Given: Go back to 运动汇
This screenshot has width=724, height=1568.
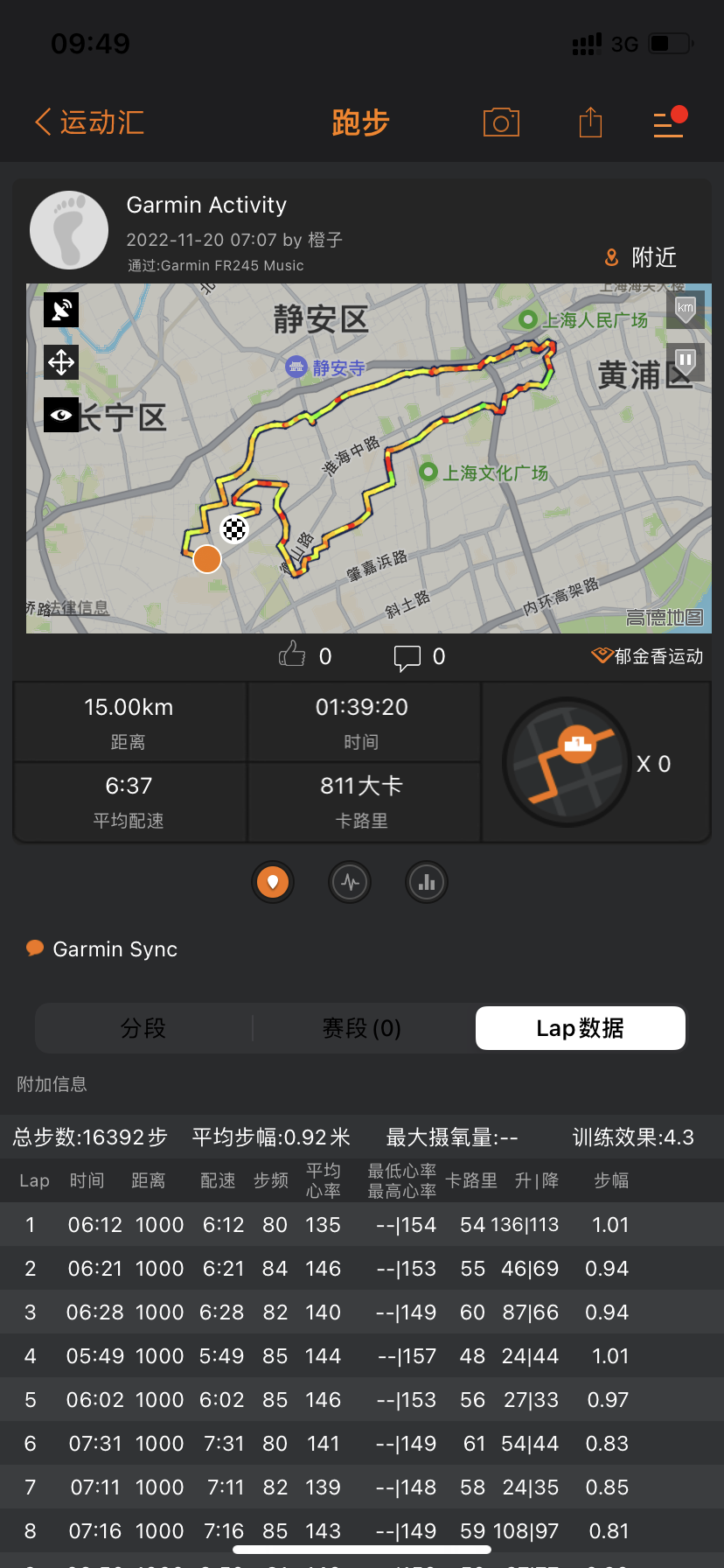Looking at the screenshot, I should click(x=89, y=122).
